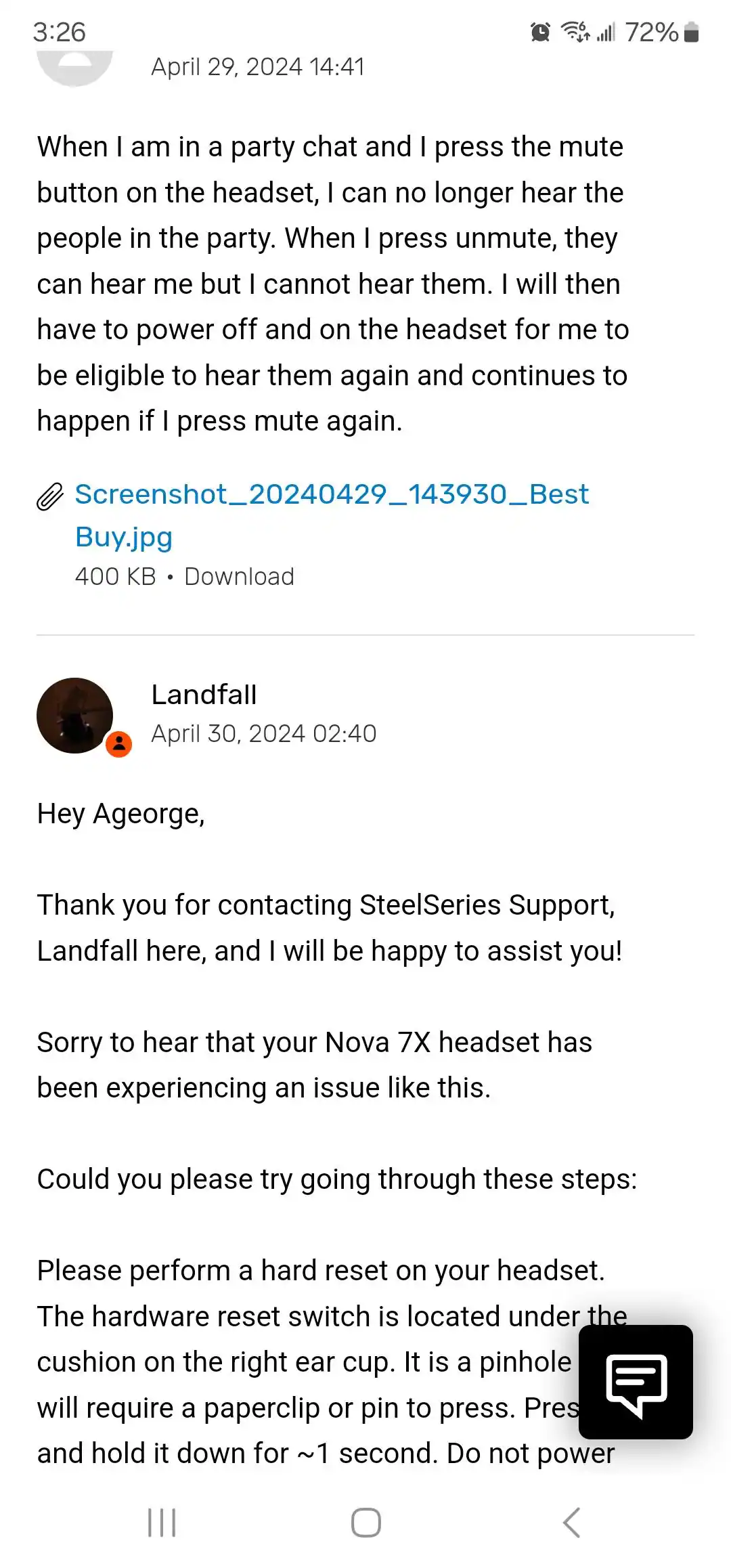The image size is (731, 1568).
Task: Tap the Wi-Fi status icon
Action: (575, 31)
